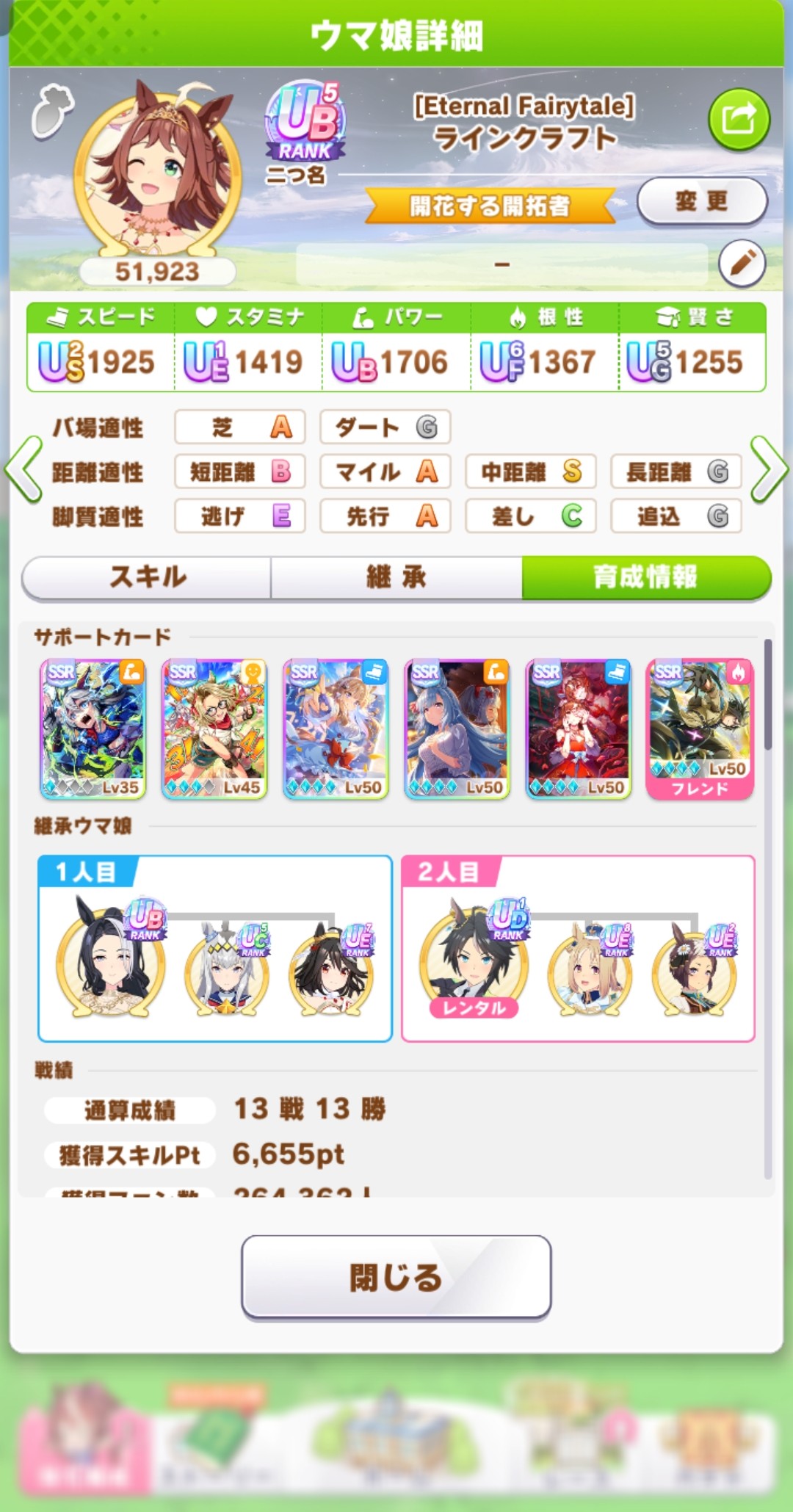793x1512 pixels.
Task: Go to the next character with right arrow
Action: click(x=768, y=470)
